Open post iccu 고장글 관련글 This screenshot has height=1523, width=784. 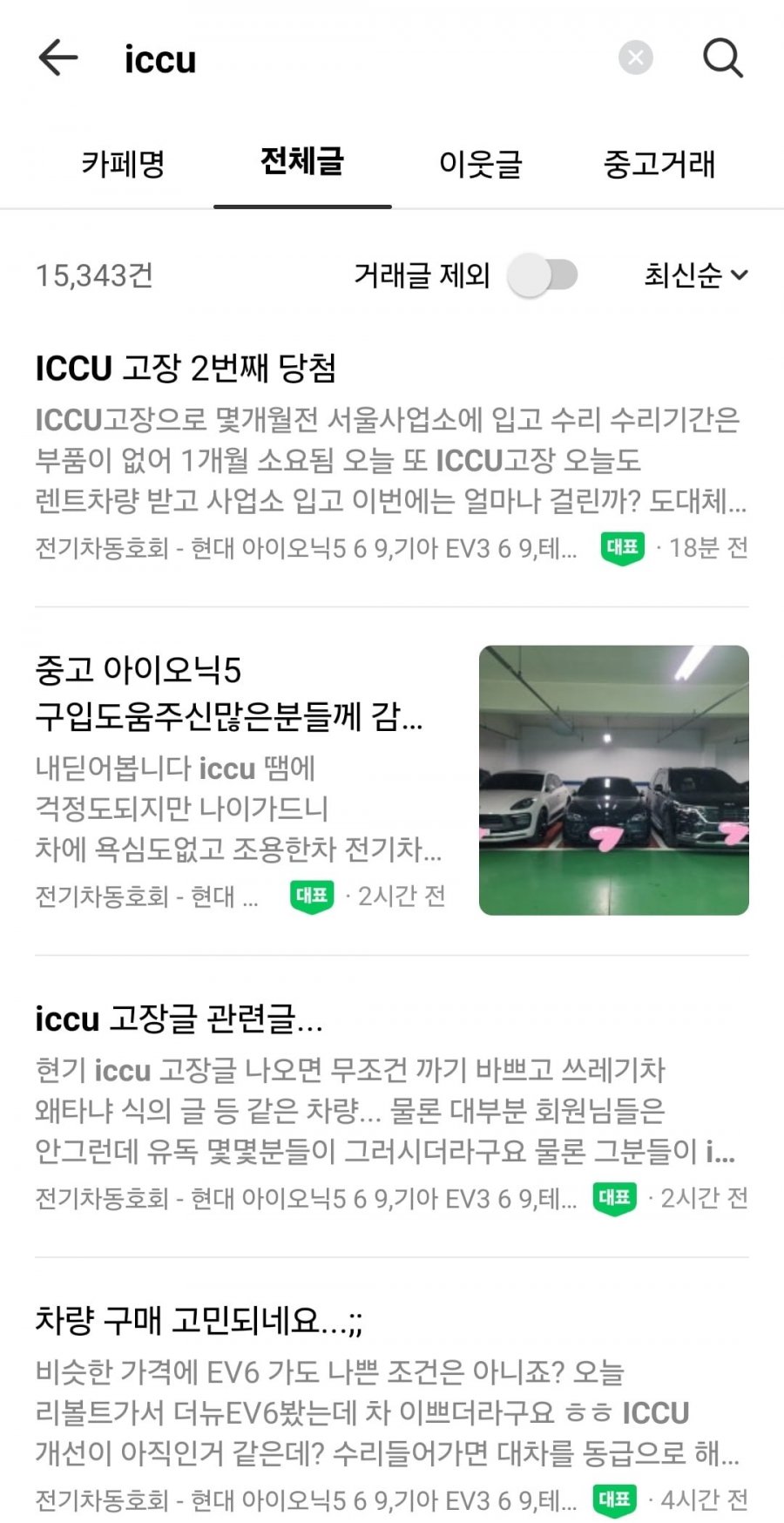[179, 1019]
